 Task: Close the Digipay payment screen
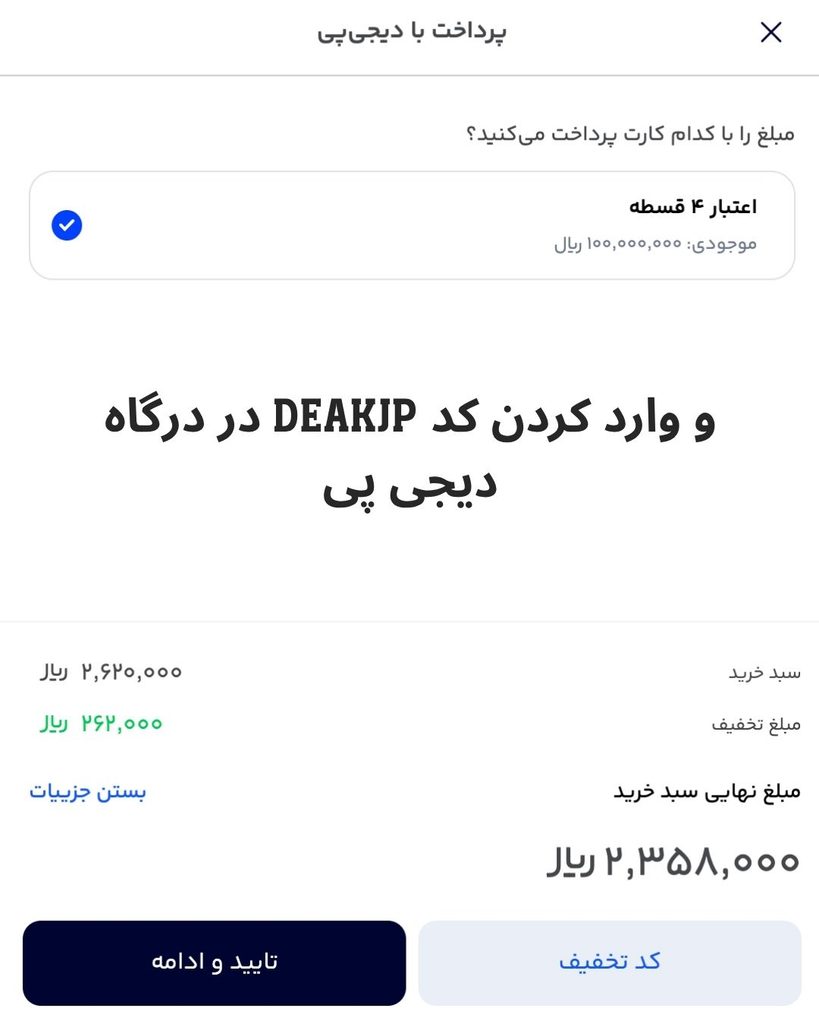(x=771, y=32)
